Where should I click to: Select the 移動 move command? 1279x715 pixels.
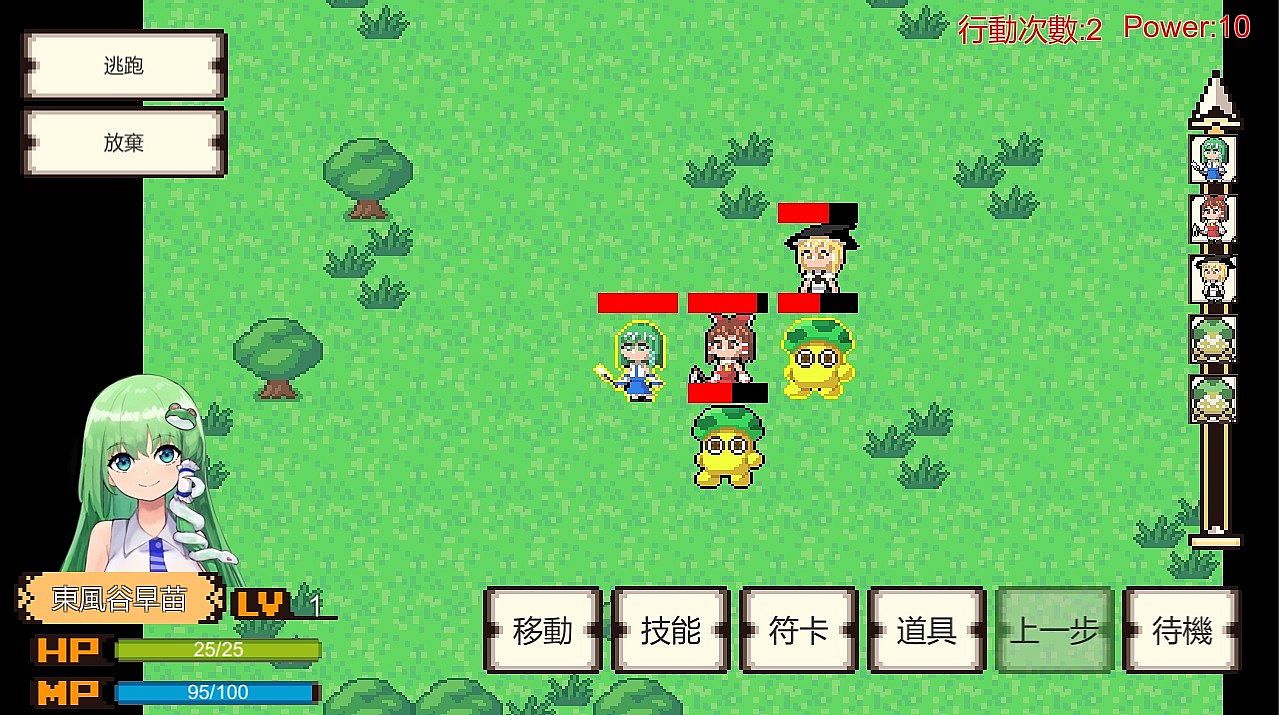point(543,630)
